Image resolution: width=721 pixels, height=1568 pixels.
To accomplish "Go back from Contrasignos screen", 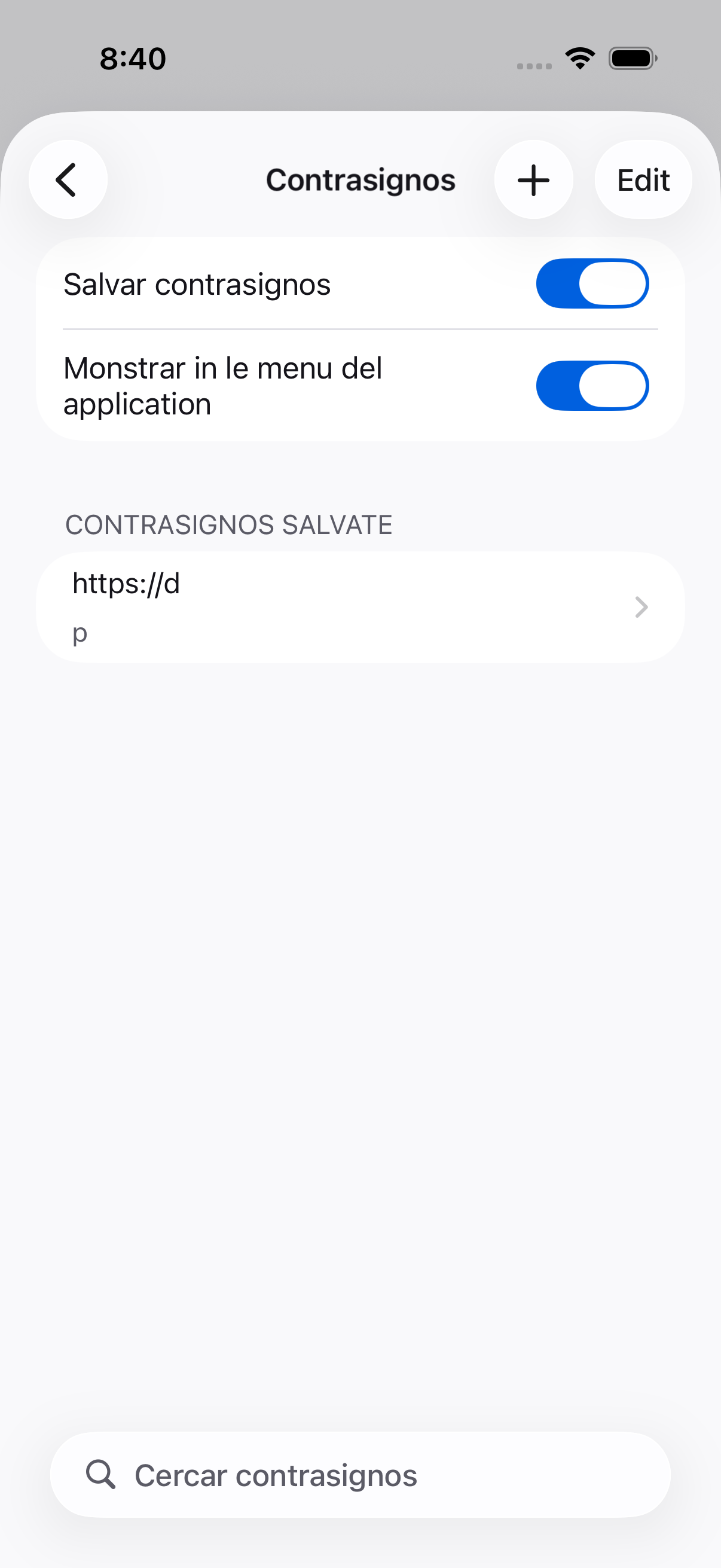I will click(68, 179).
